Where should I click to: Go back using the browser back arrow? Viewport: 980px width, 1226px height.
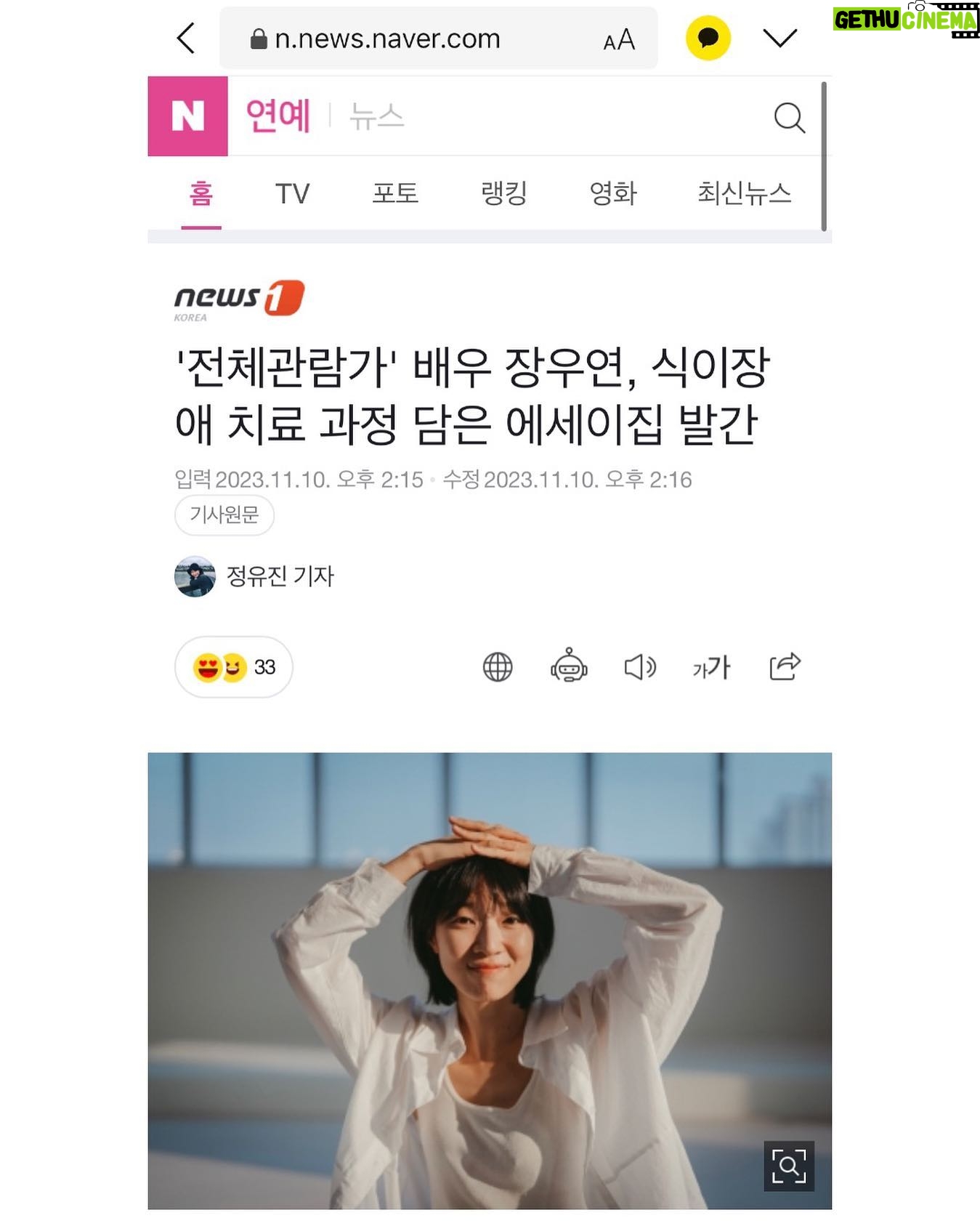(x=187, y=39)
